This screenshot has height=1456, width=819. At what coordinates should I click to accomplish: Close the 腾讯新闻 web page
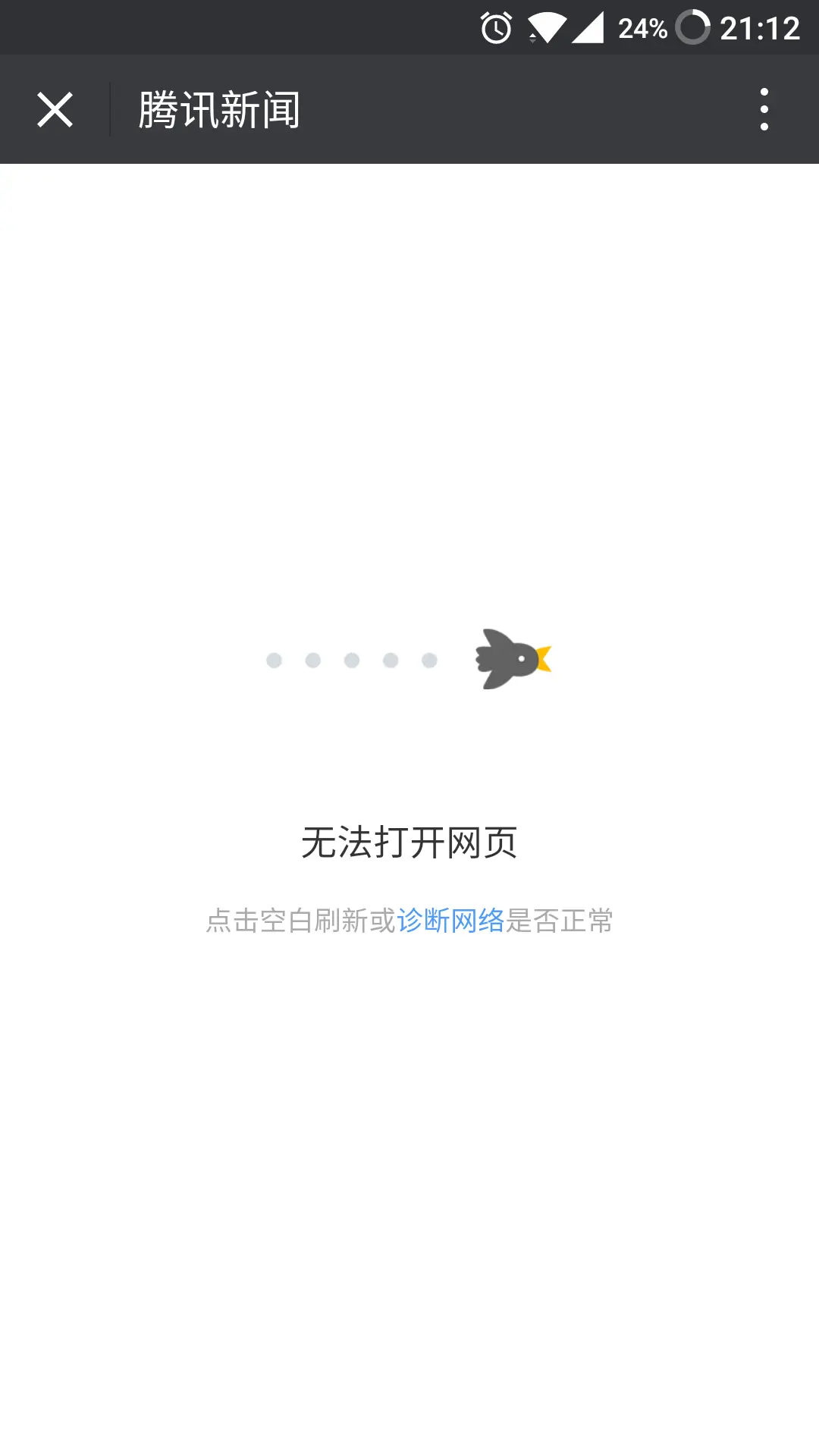[x=55, y=110]
